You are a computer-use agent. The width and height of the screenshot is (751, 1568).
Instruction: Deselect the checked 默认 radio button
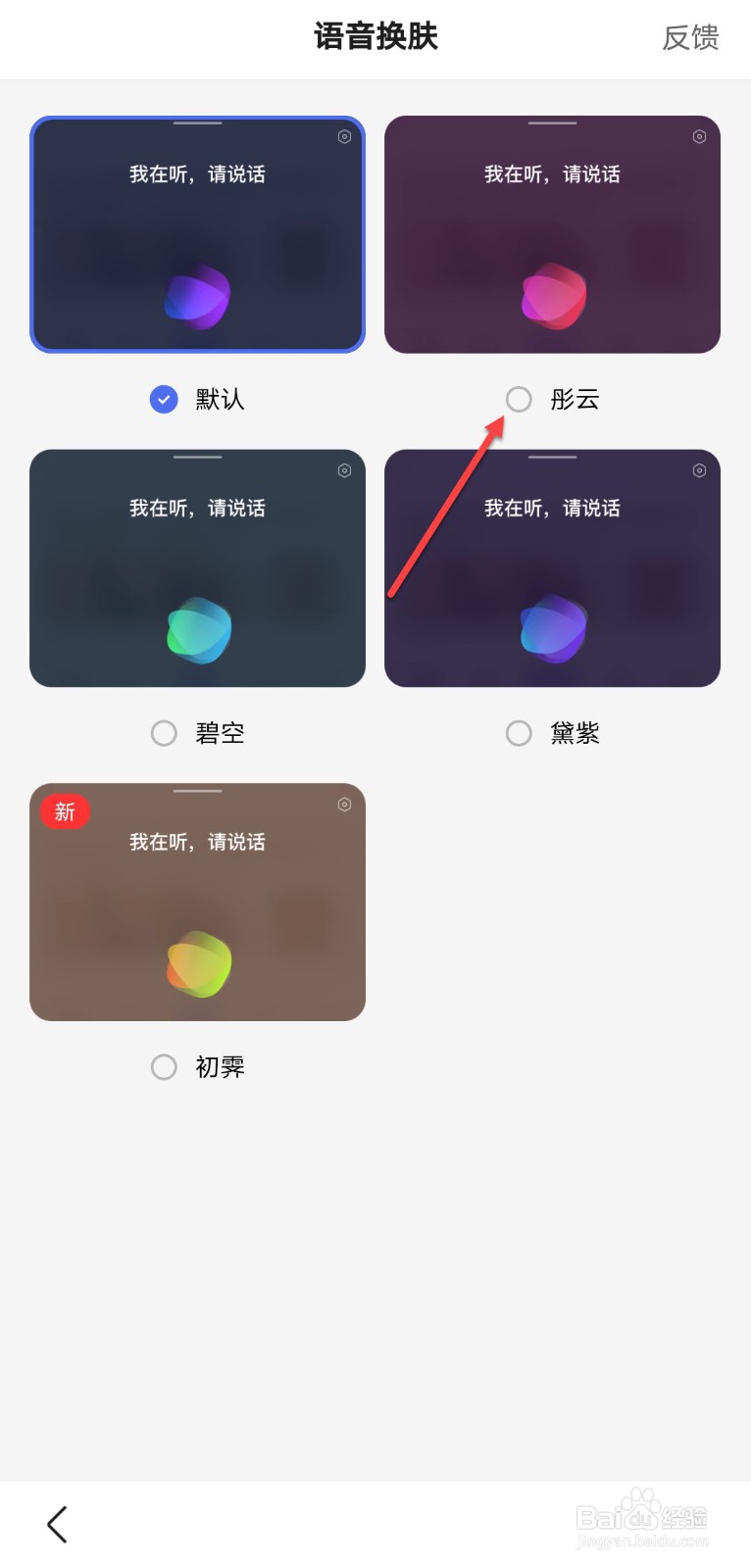163,400
